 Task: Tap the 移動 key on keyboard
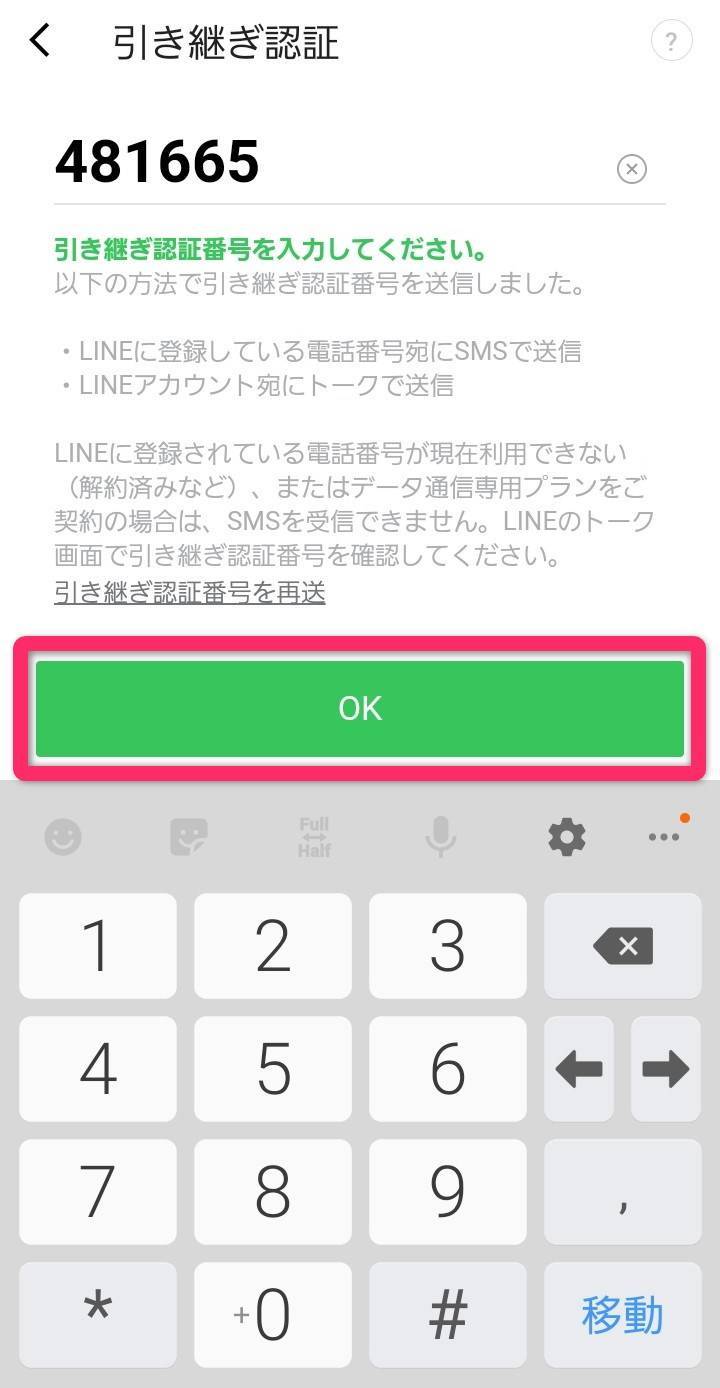click(622, 1314)
